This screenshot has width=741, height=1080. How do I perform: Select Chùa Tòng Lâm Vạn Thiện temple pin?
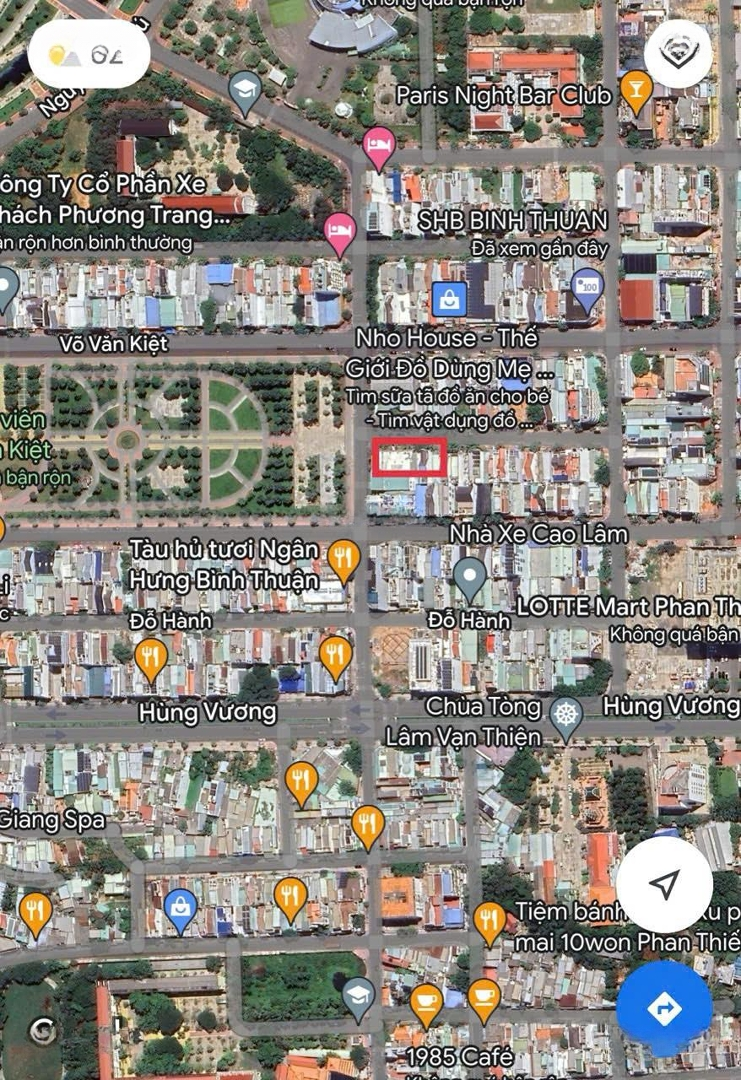pyautogui.click(x=566, y=717)
